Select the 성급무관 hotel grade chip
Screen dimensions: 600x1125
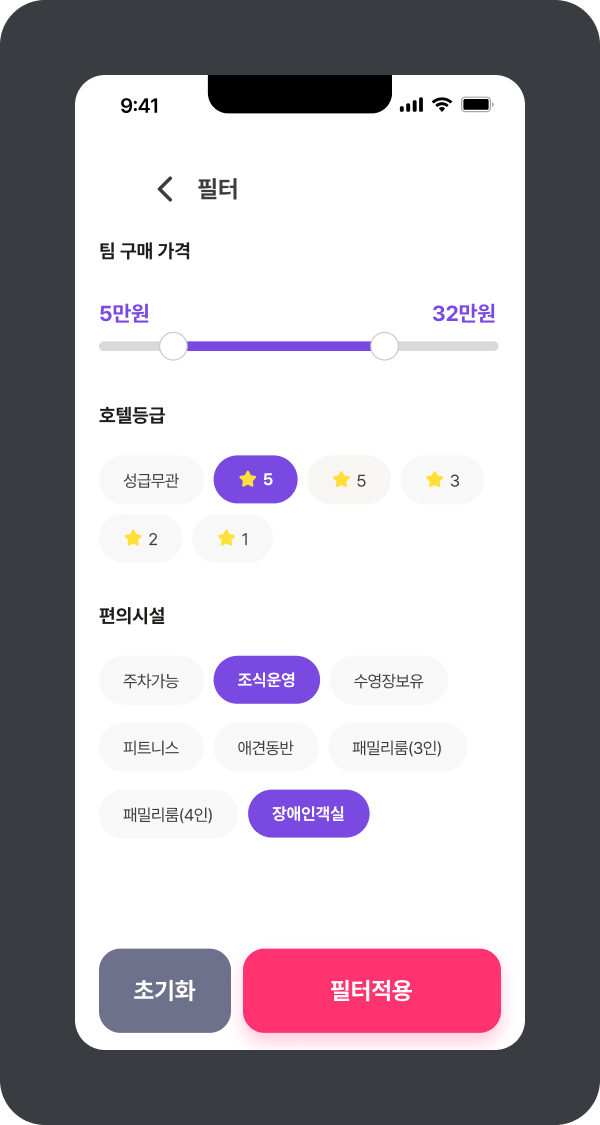click(x=151, y=480)
